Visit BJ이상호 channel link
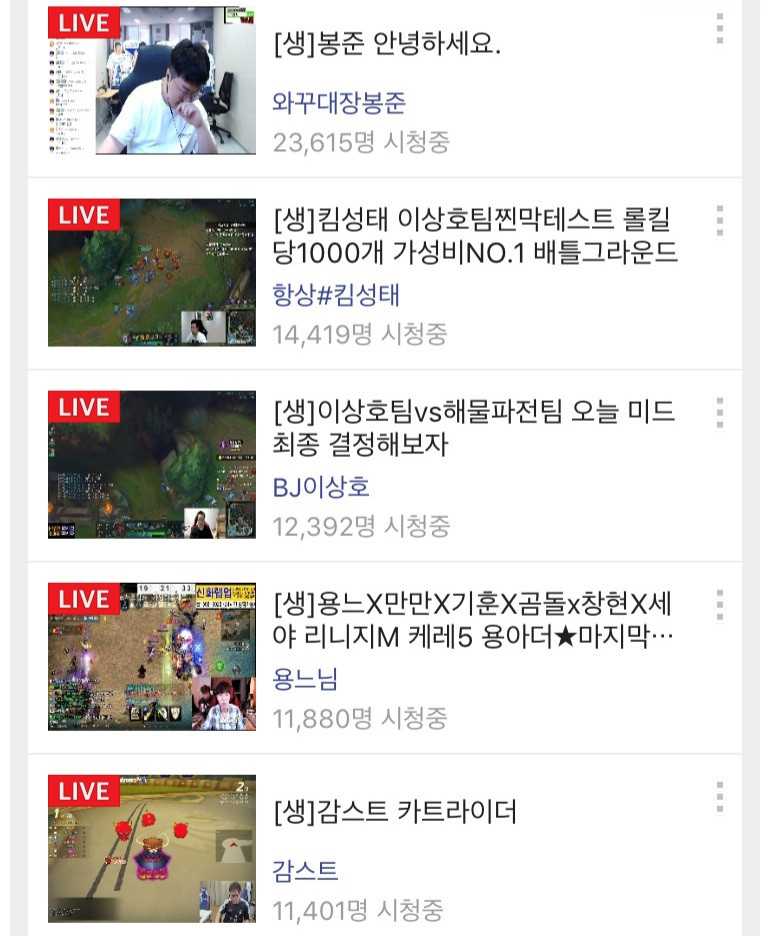 click(x=321, y=487)
